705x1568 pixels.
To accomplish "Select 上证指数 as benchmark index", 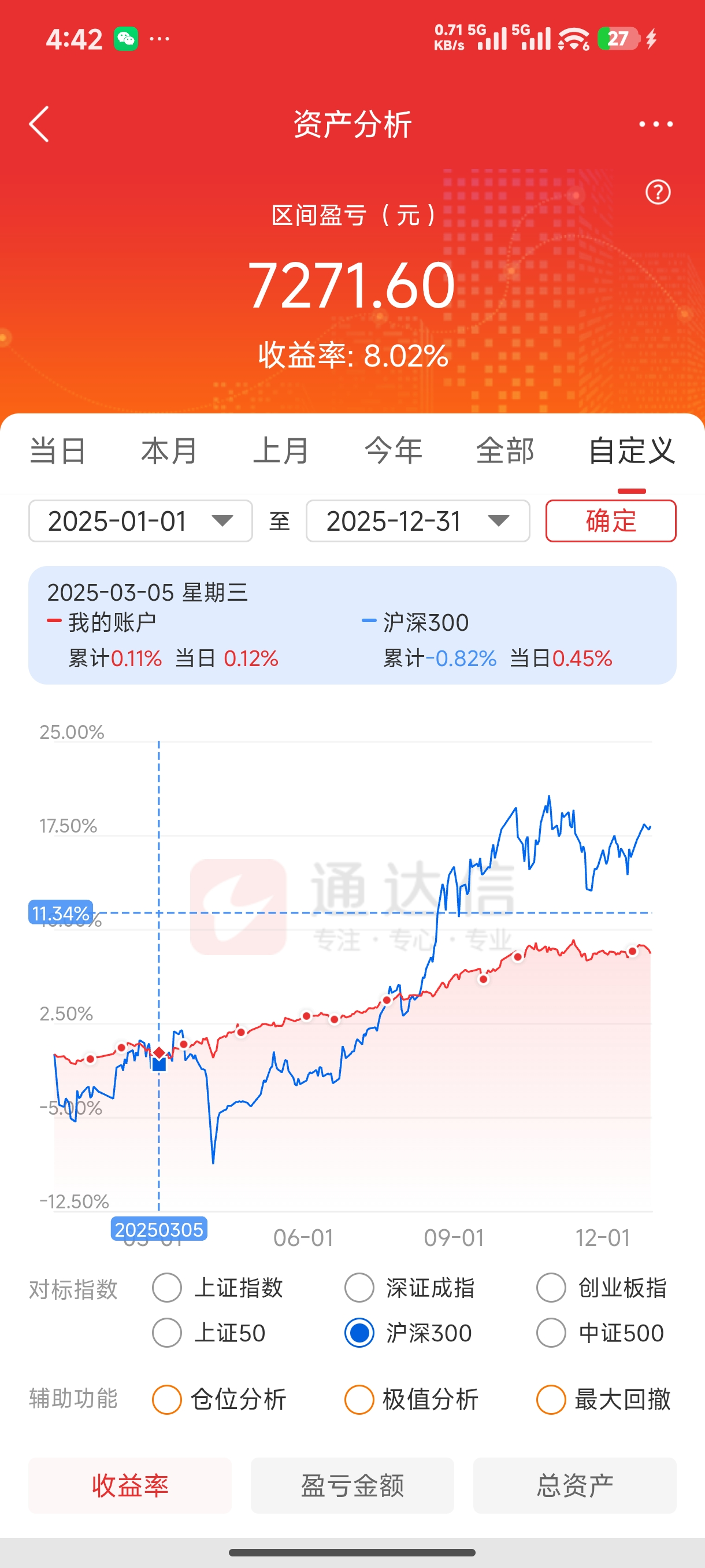I will click(217, 1288).
